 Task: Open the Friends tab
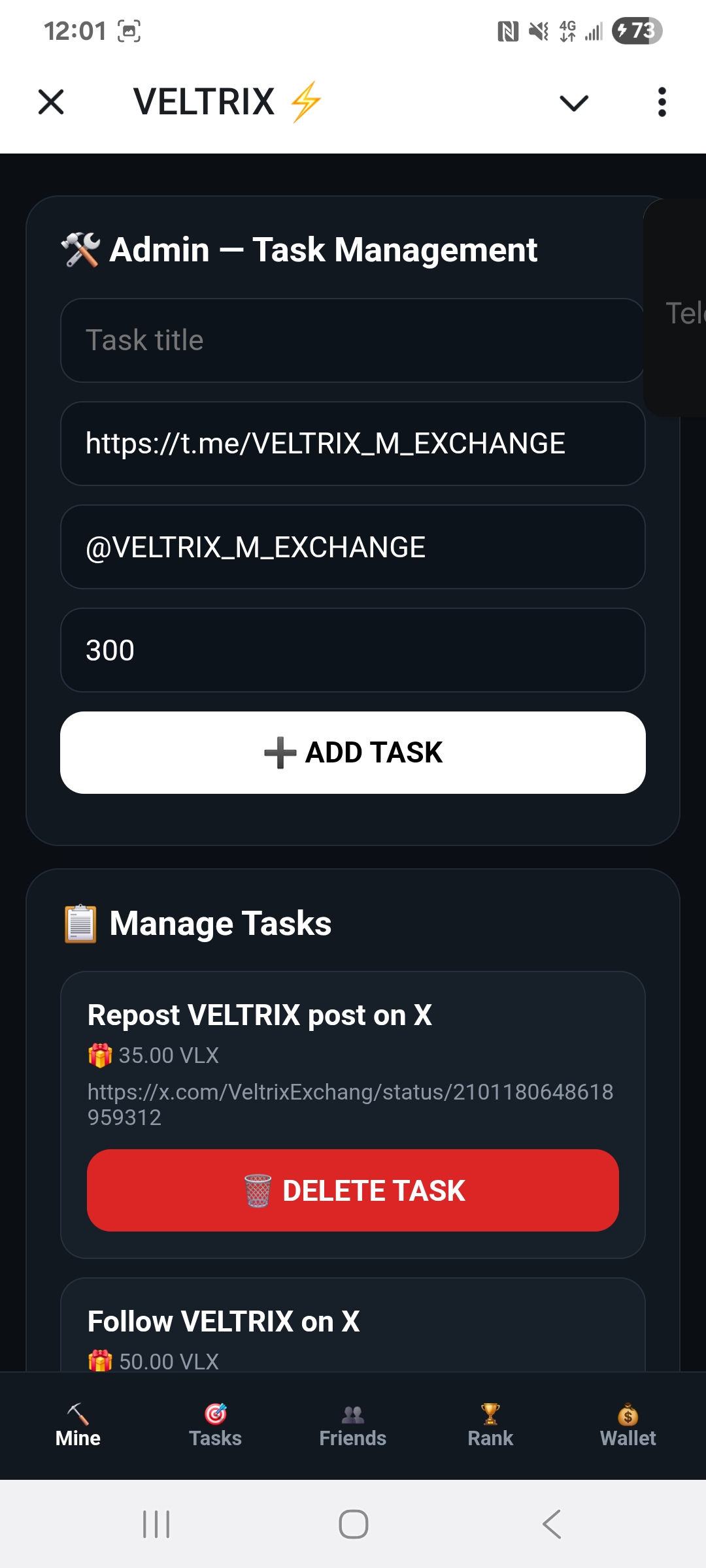click(352, 1426)
